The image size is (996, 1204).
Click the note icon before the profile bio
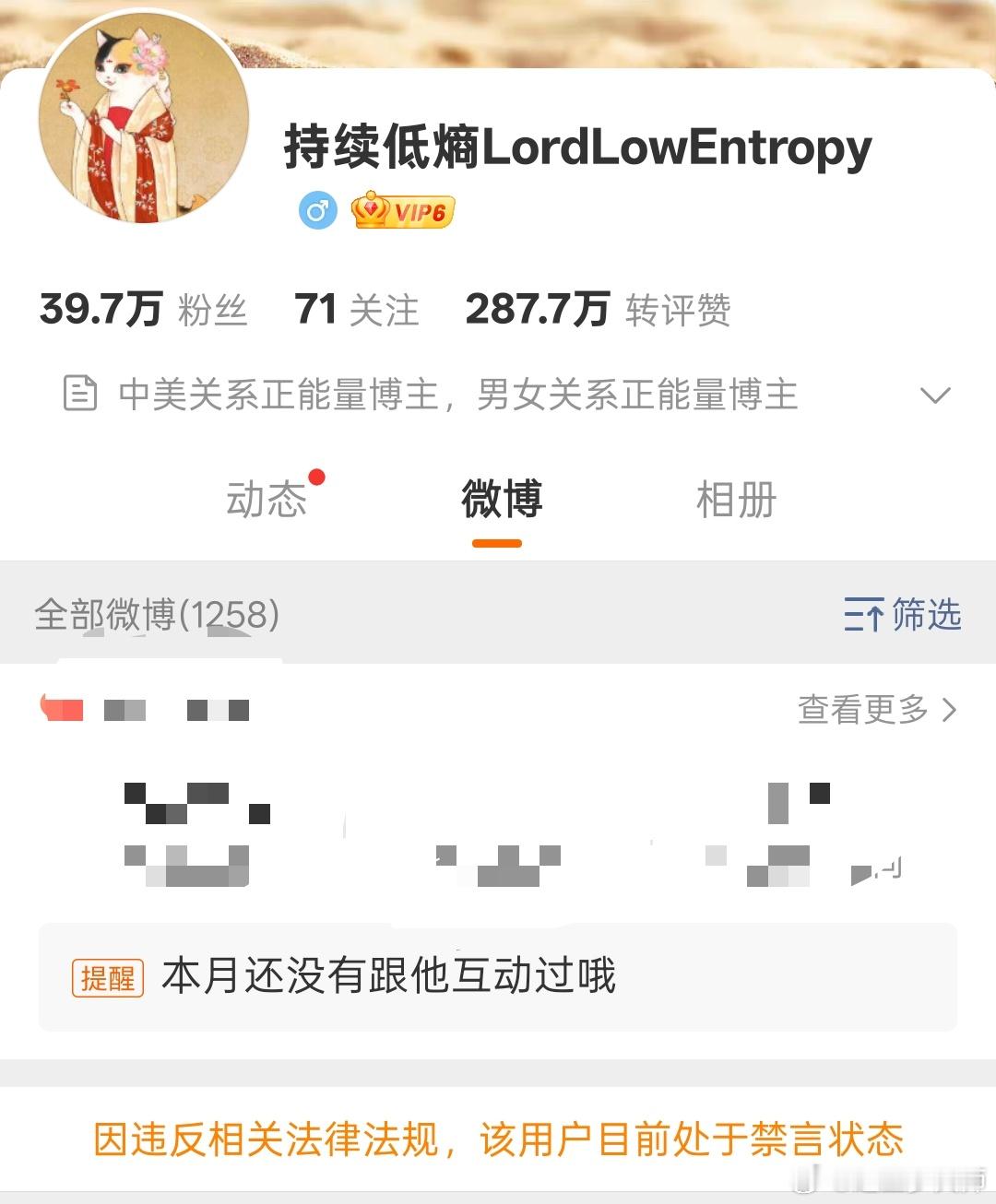(x=81, y=395)
